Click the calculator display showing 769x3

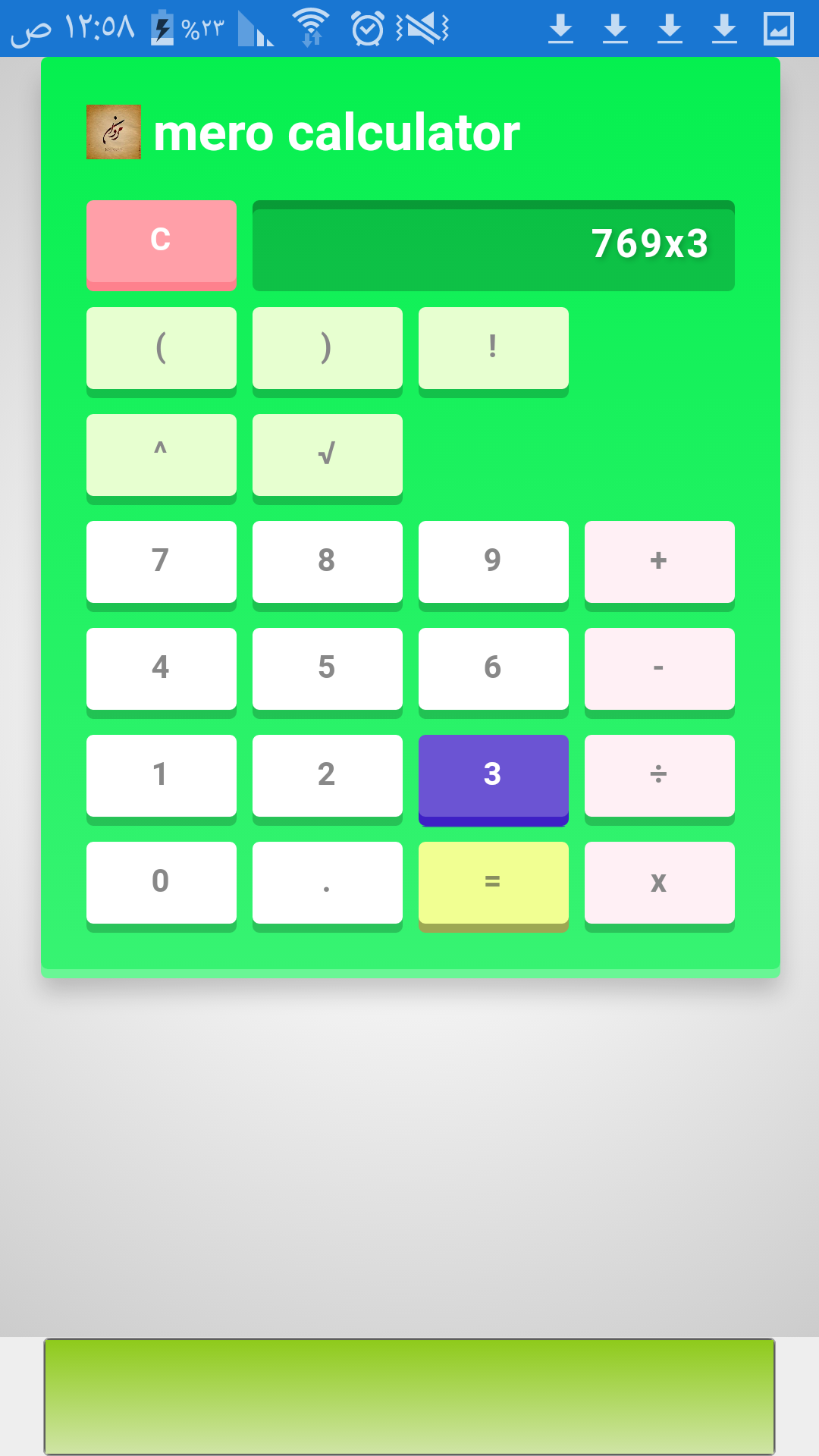(x=493, y=245)
